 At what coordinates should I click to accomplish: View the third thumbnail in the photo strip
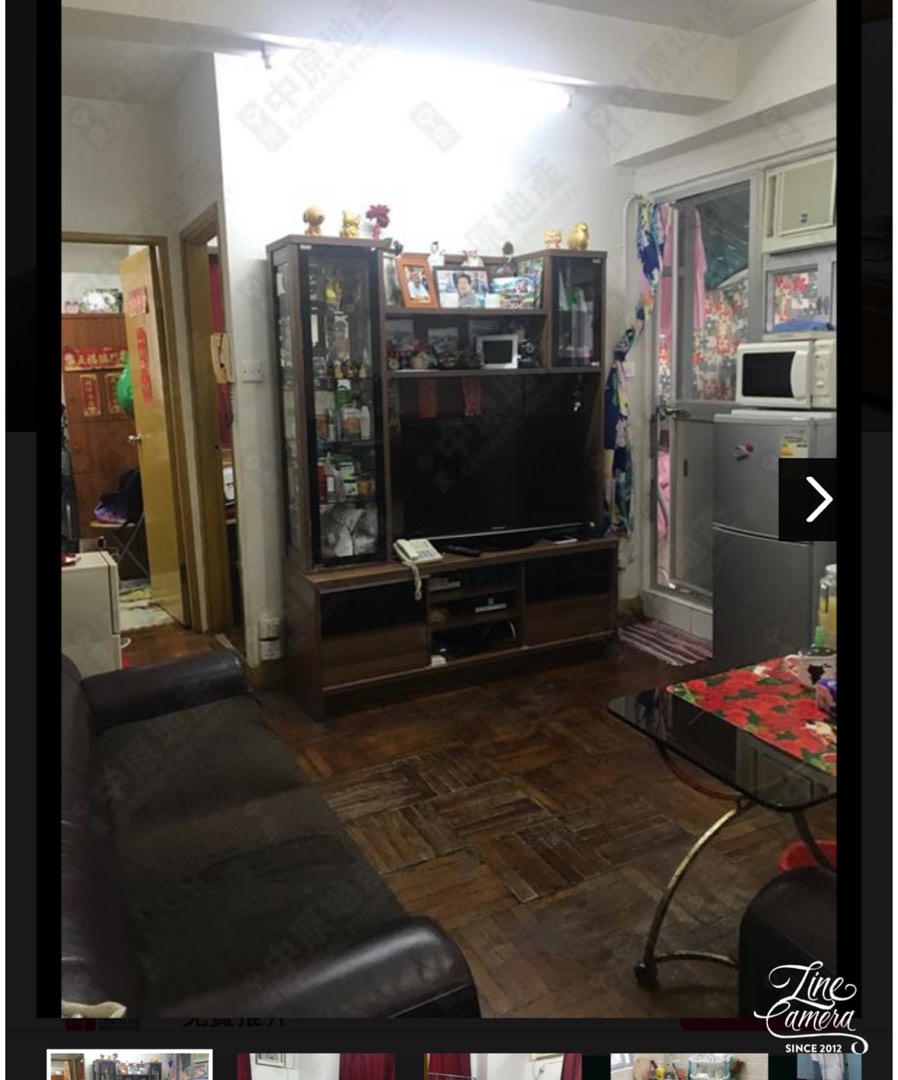(x=502, y=1067)
